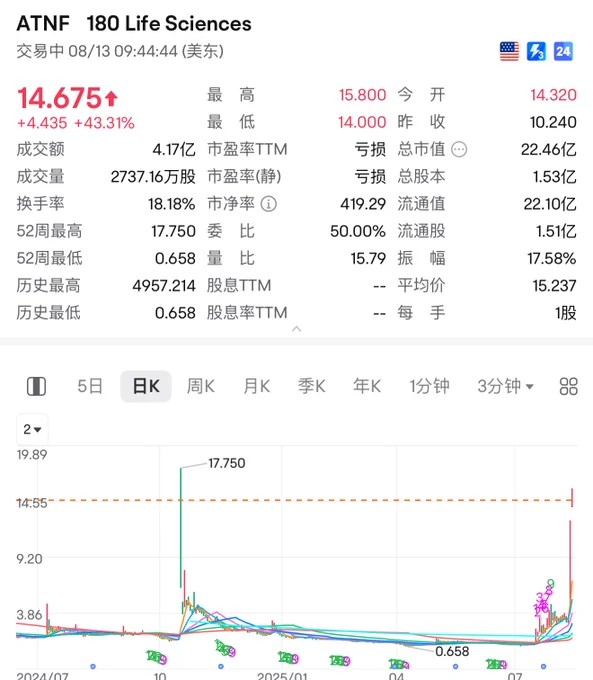Switch to 年K yearly chart
Viewport: 593px width, 680px height.
[x=367, y=386]
